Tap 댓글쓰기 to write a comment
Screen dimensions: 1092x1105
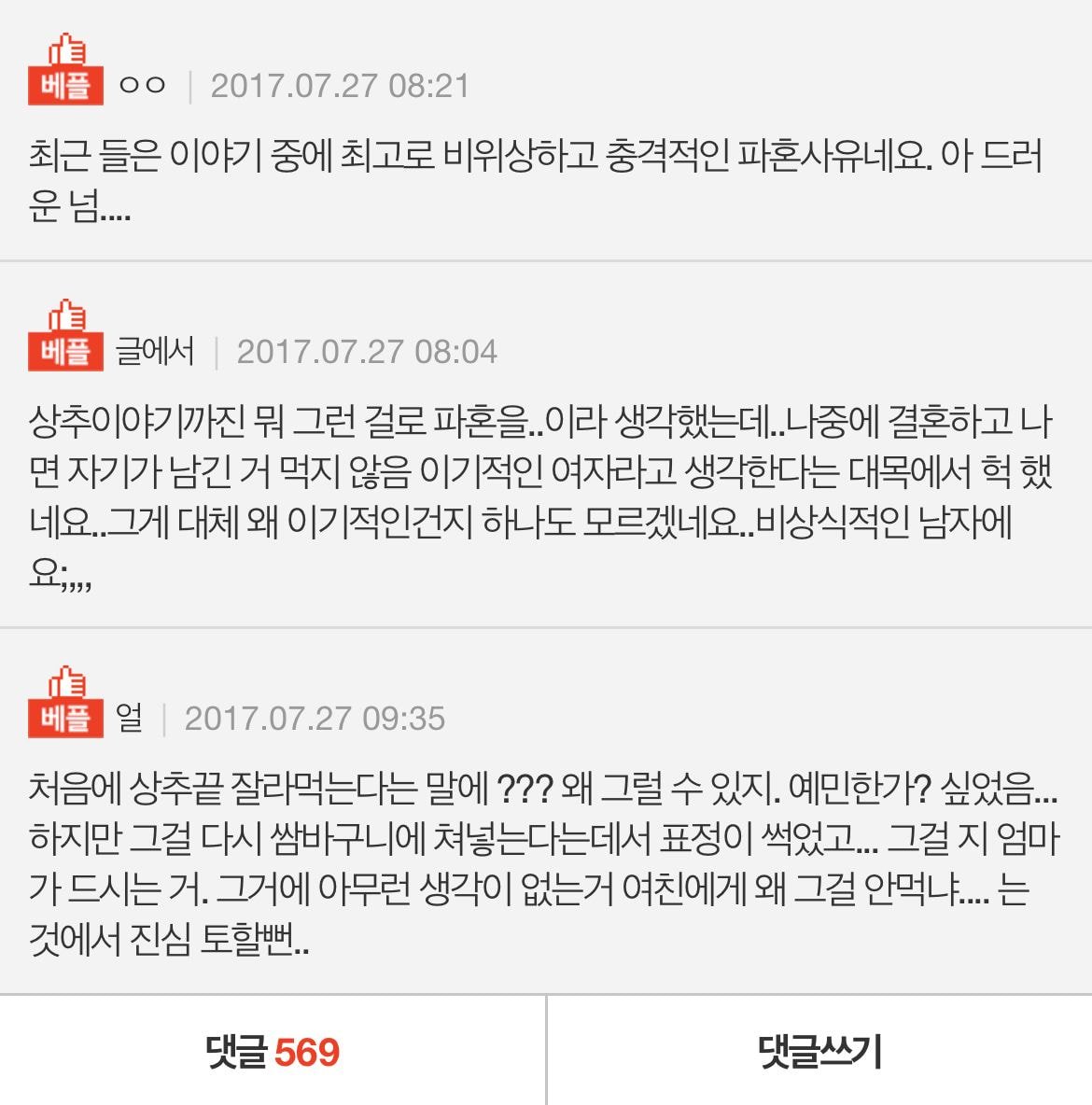819,1052
